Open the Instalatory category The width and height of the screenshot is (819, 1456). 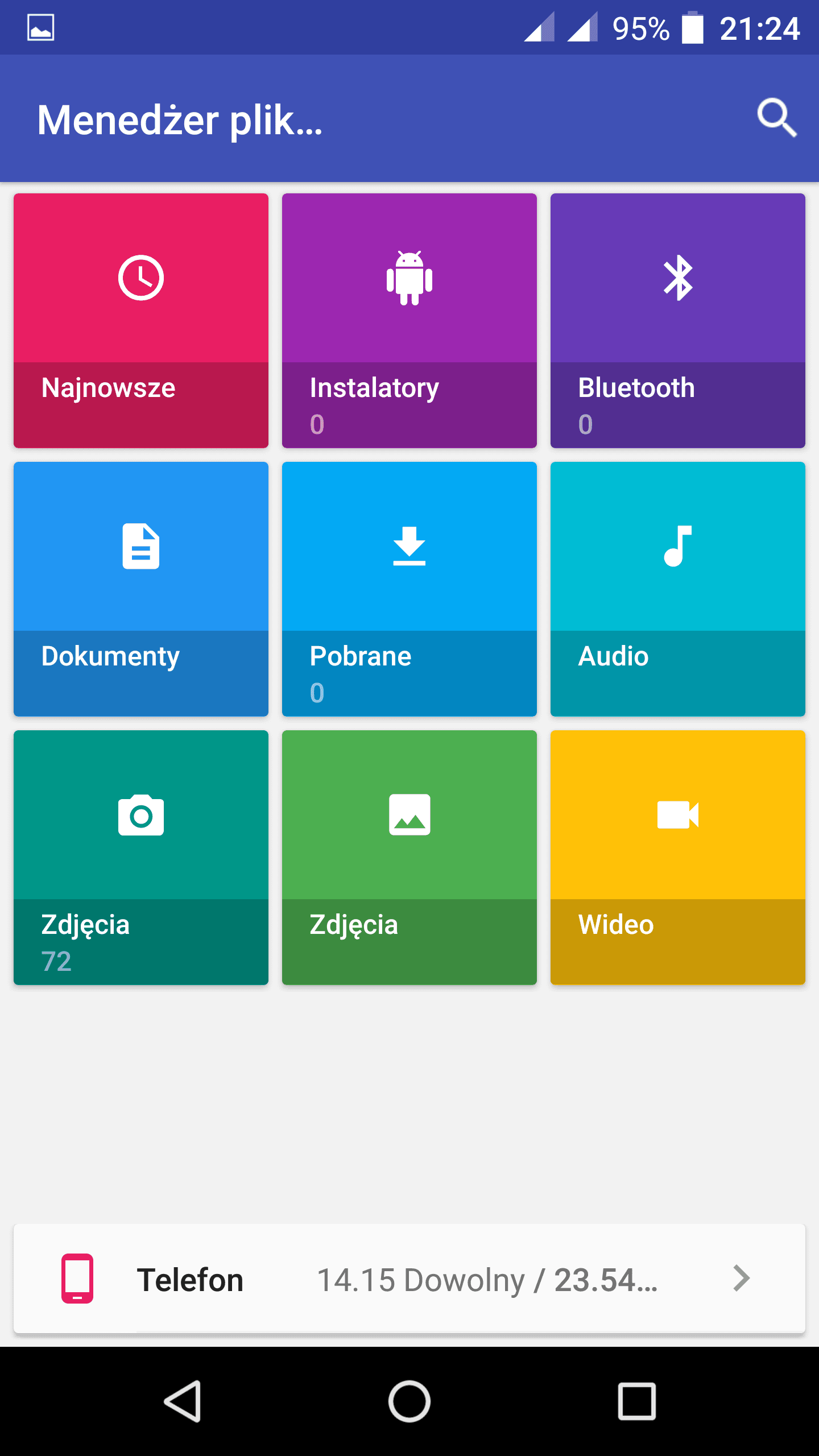[x=409, y=321]
